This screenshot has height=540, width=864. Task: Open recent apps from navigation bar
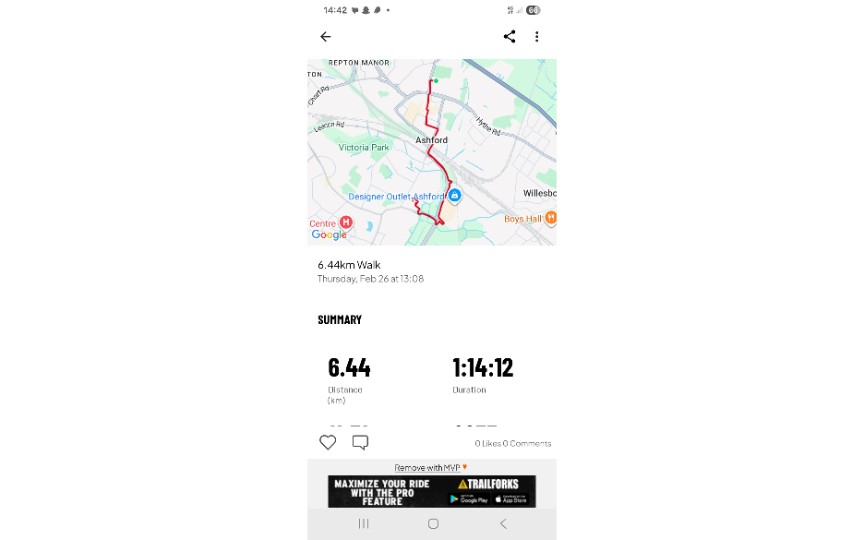point(363,523)
